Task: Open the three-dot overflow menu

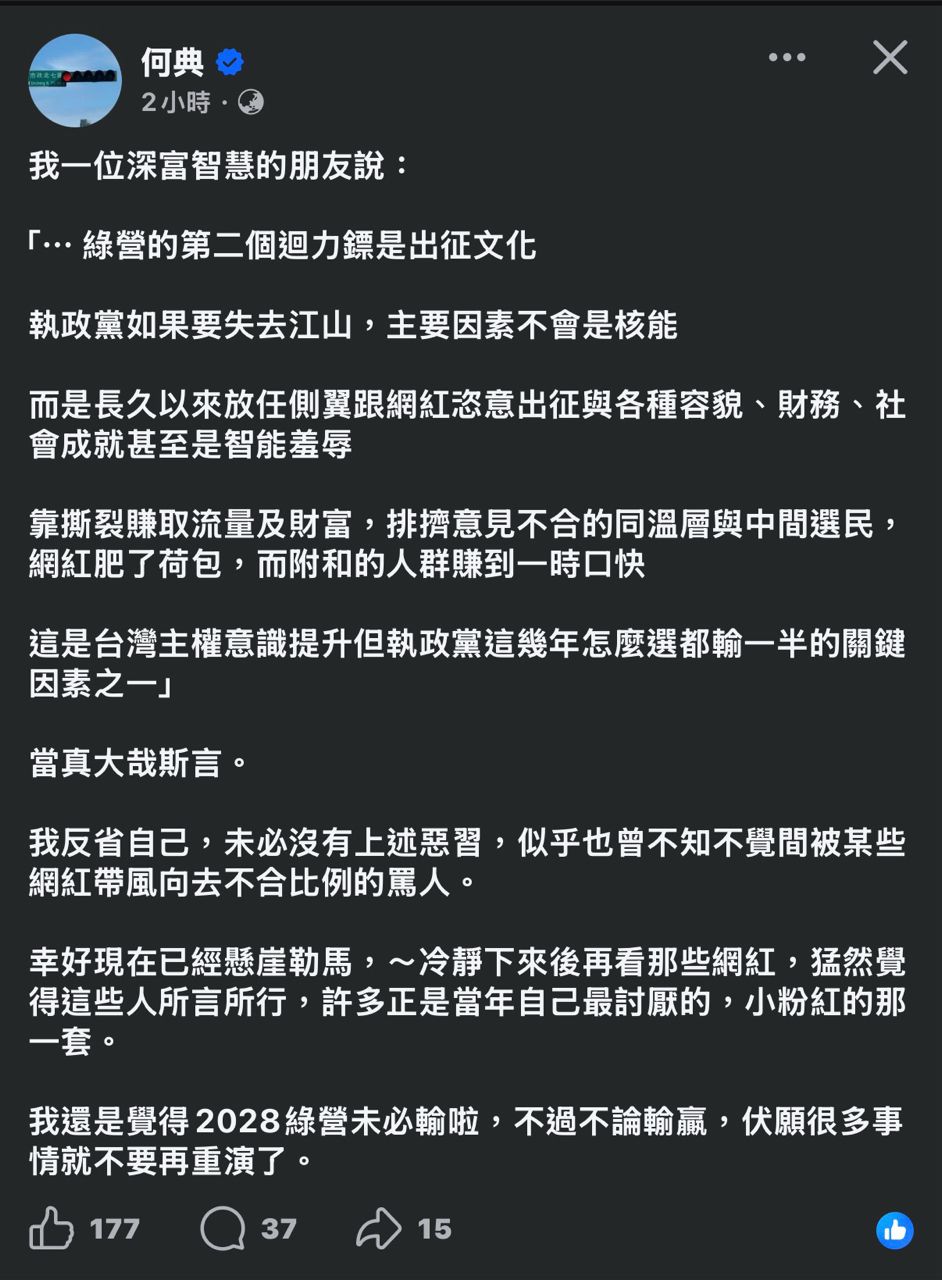Action: click(x=786, y=57)
